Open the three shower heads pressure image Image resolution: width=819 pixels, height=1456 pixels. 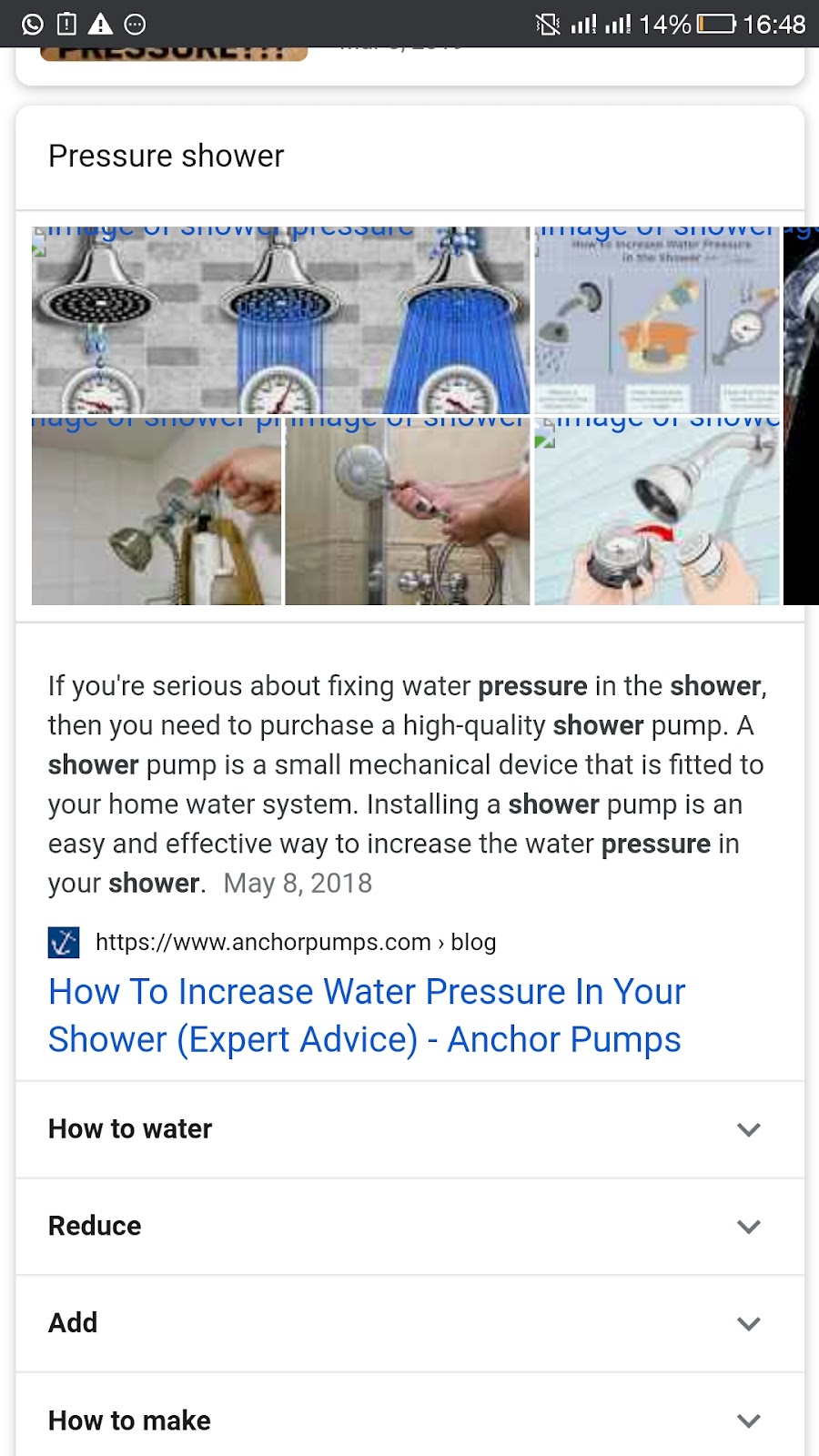click(280, 320)
